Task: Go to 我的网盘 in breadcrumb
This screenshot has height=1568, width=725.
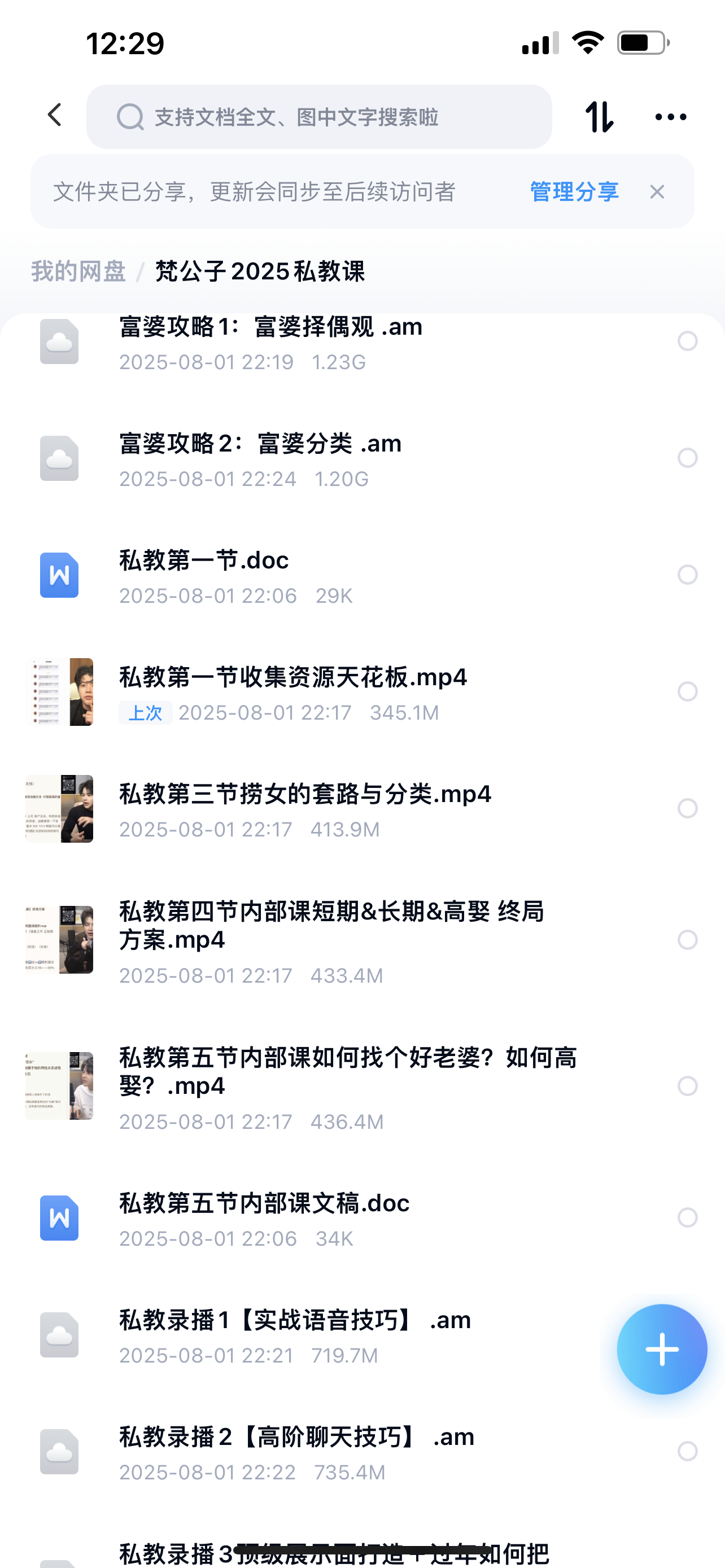Action: (x=78, y=271)
